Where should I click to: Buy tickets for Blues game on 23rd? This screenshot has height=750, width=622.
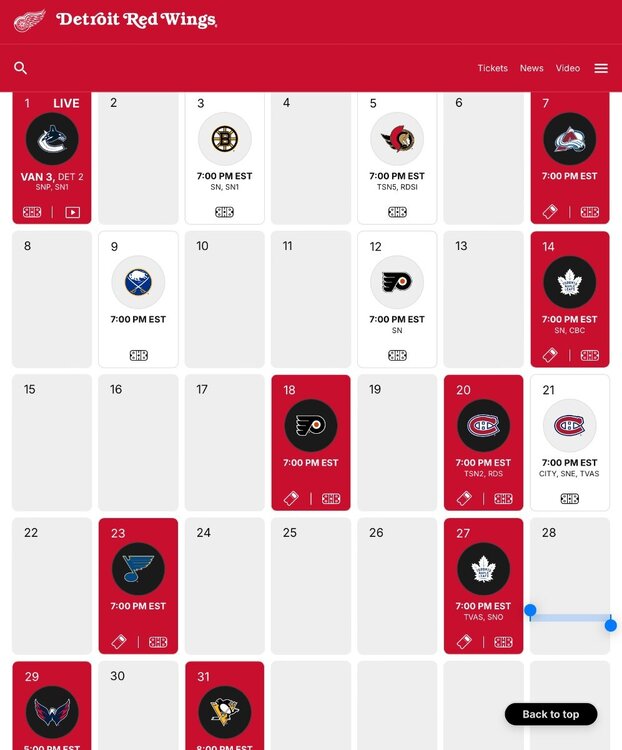tap(118, 642)
